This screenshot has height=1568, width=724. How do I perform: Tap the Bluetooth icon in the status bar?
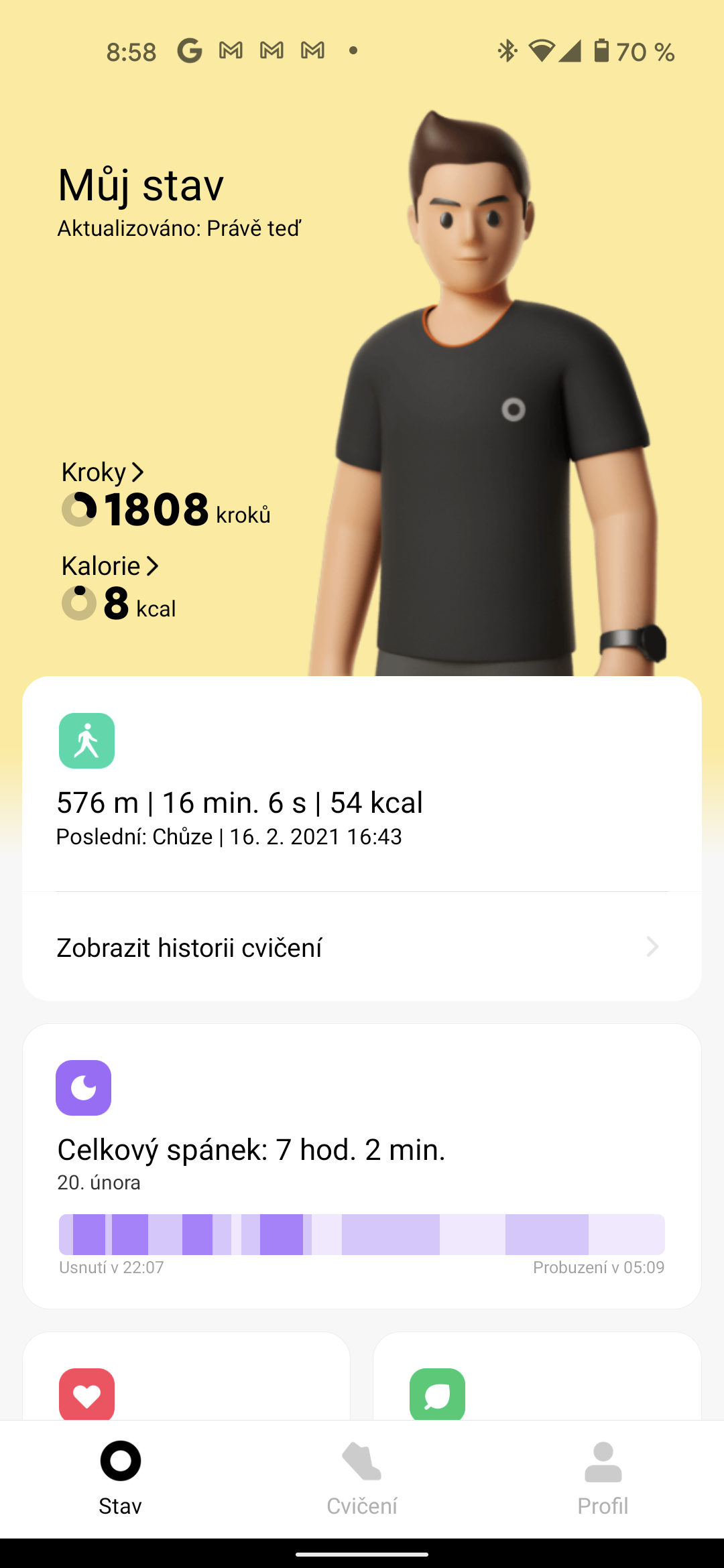[x=507, y=50]
